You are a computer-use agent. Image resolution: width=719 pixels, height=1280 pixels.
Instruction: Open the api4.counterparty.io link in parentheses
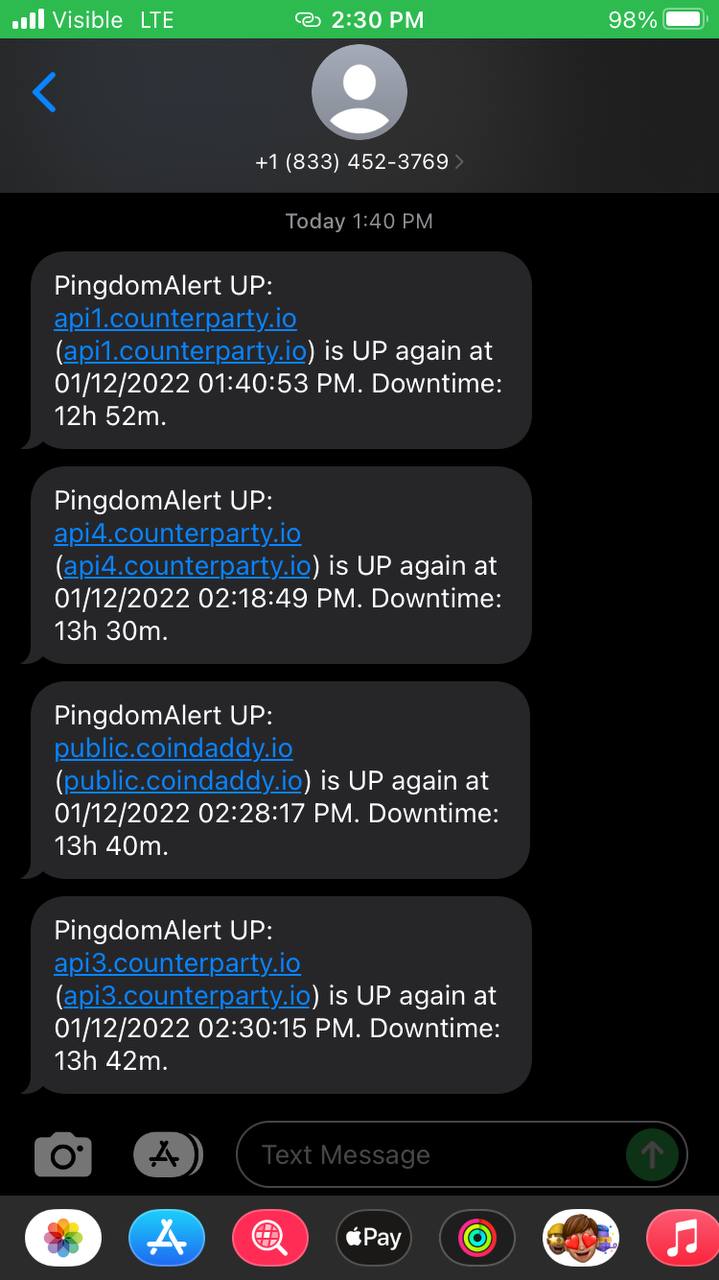[x=187, y=566]
